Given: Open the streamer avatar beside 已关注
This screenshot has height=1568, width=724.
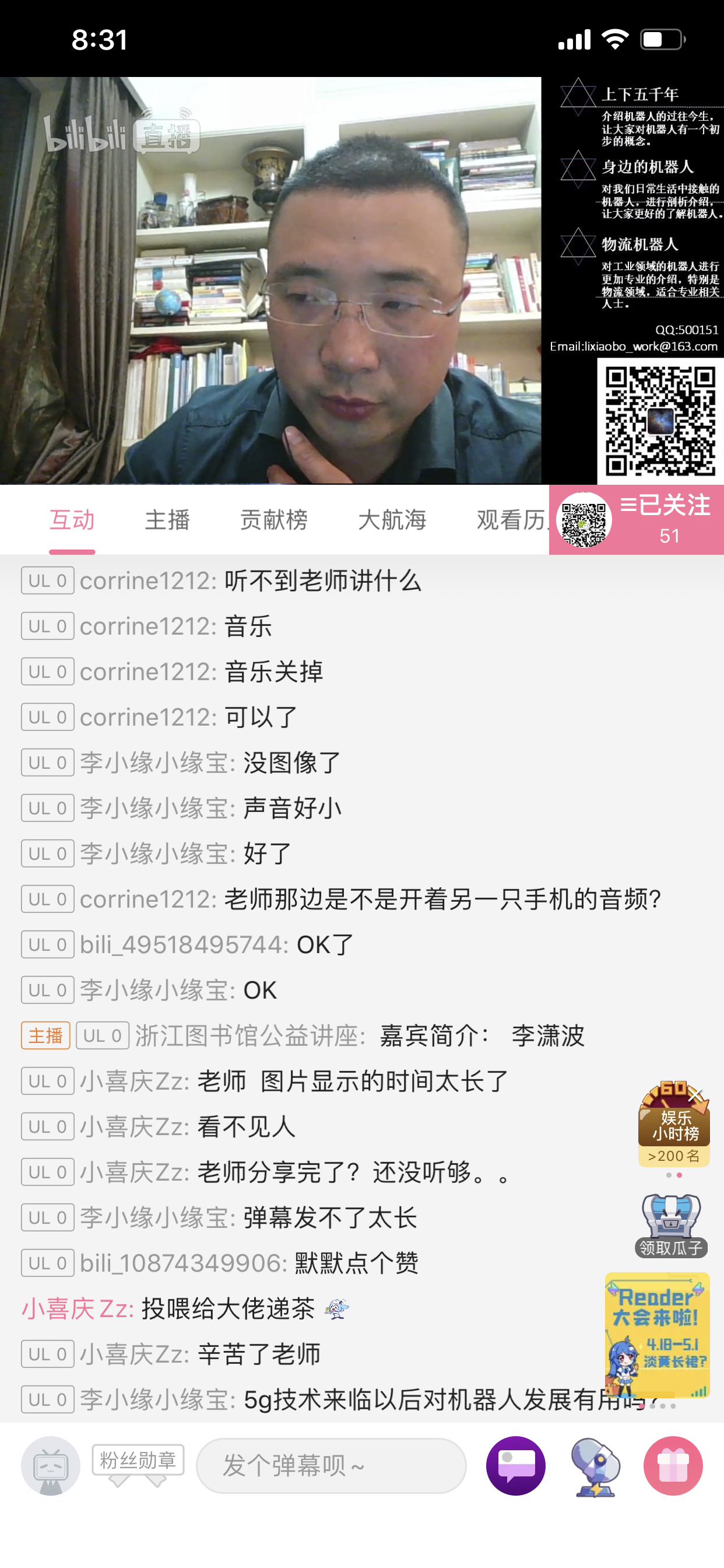Looking at the screenshot, I should (584, 520).
